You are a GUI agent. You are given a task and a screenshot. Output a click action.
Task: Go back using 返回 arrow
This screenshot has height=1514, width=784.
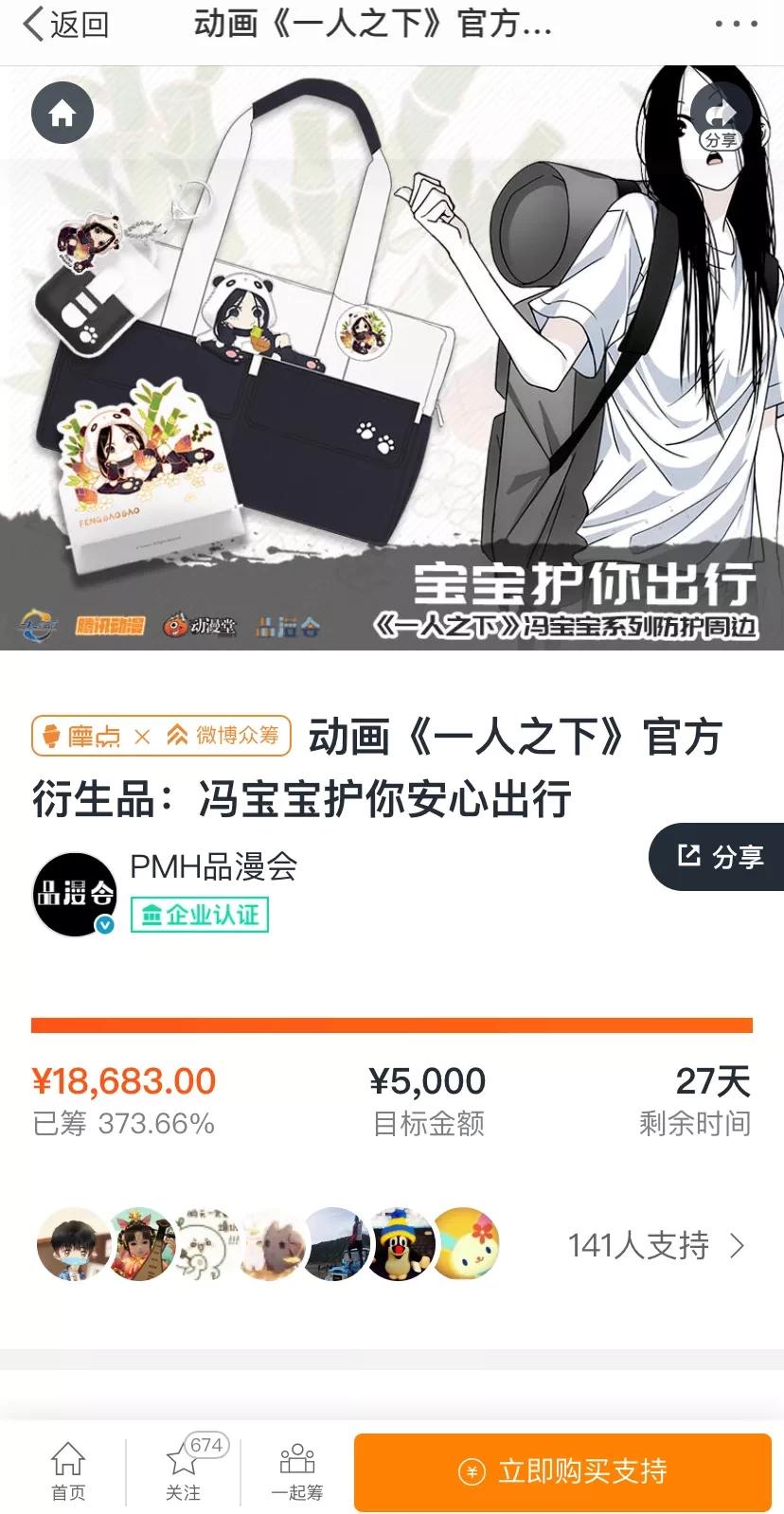(x=64, y=25)
